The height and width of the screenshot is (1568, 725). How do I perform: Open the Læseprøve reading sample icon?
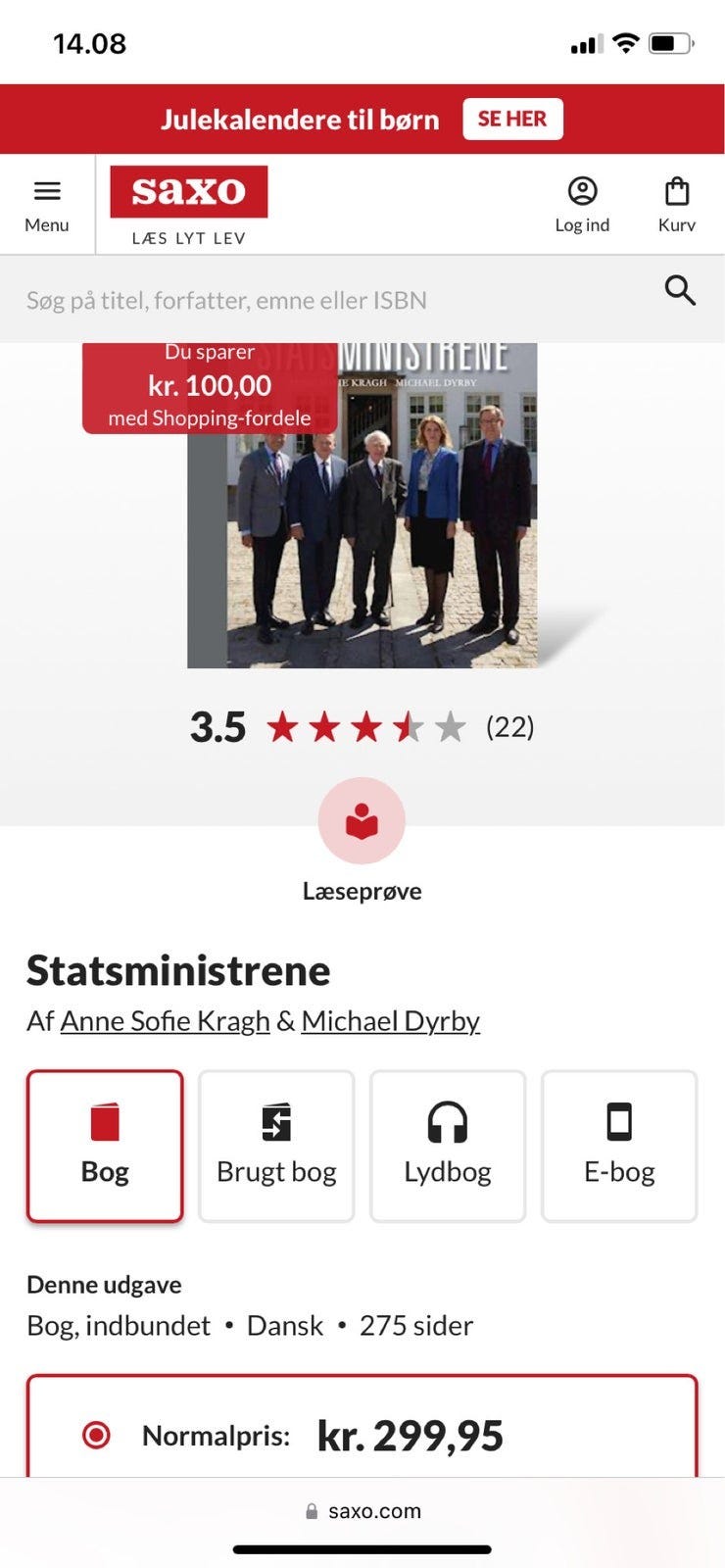pos(362,823)
